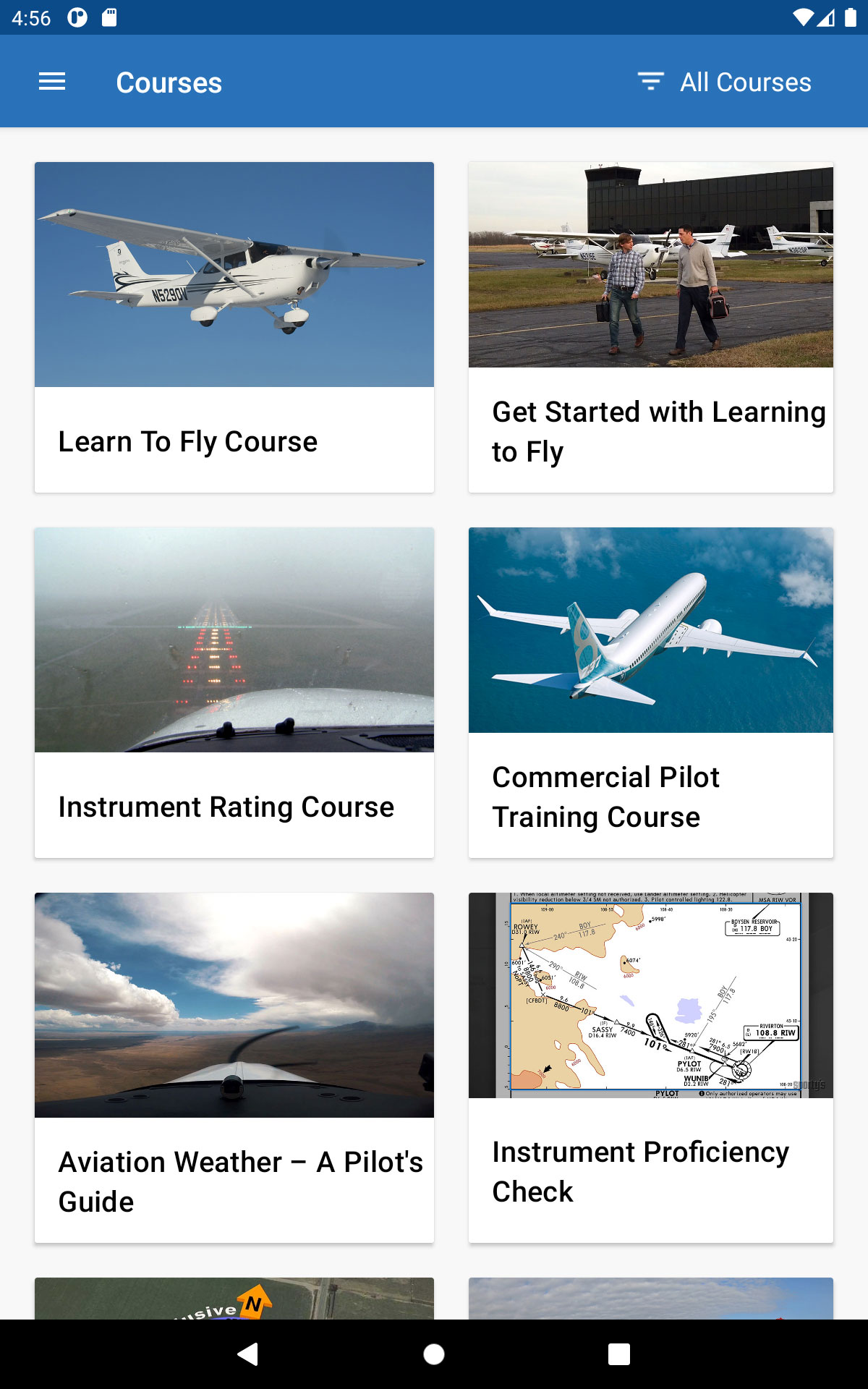Open the Instrument Proficiency Check course
The height and width of the screenshot is (1389, 868).
(x=650, y=1063)
